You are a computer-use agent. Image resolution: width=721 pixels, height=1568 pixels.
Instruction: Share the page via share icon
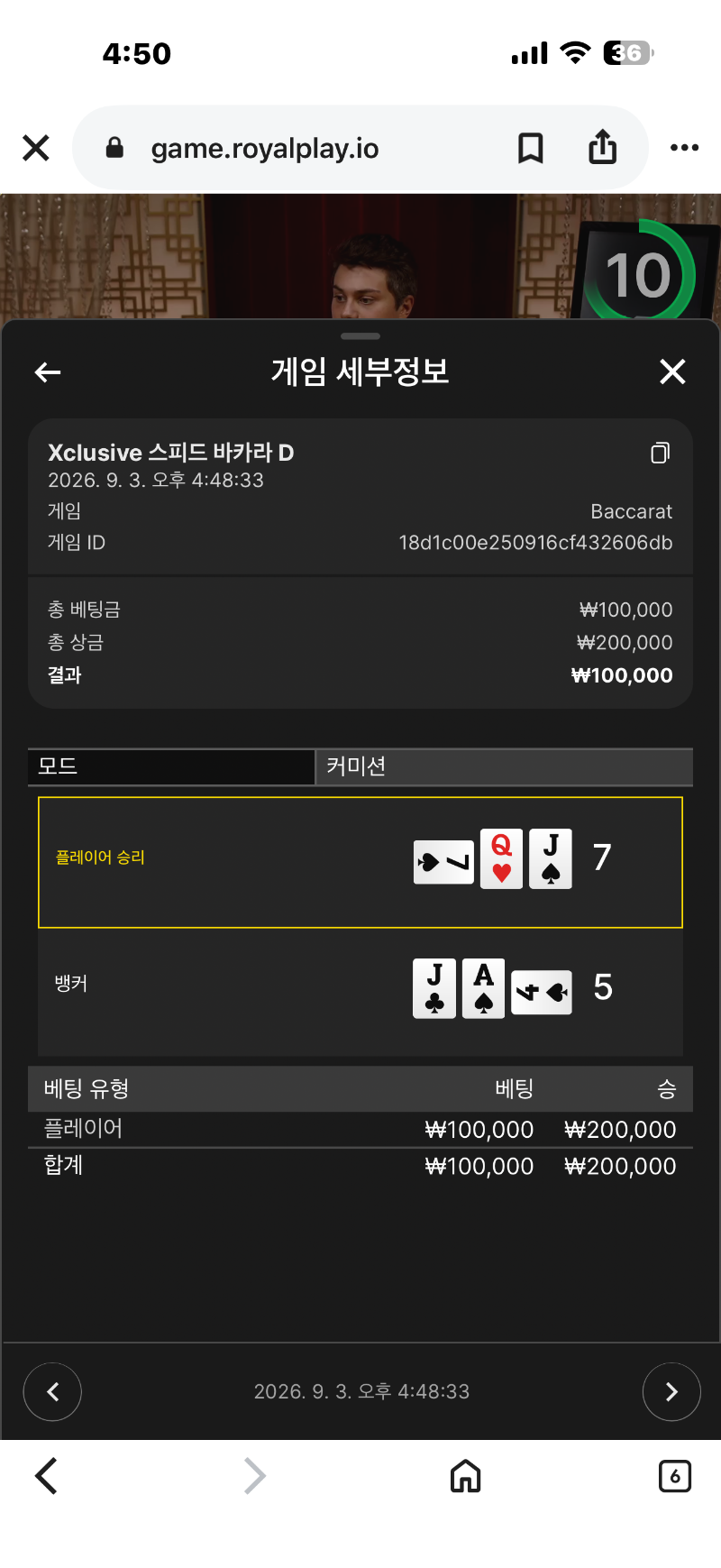click(x=603, y=147)
